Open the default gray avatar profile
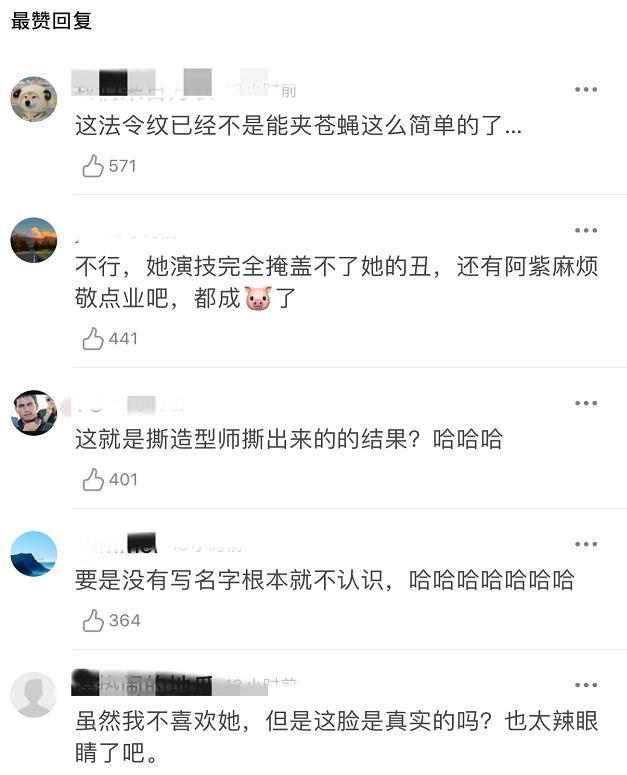 pyautogui.click(x=34, y=694)
